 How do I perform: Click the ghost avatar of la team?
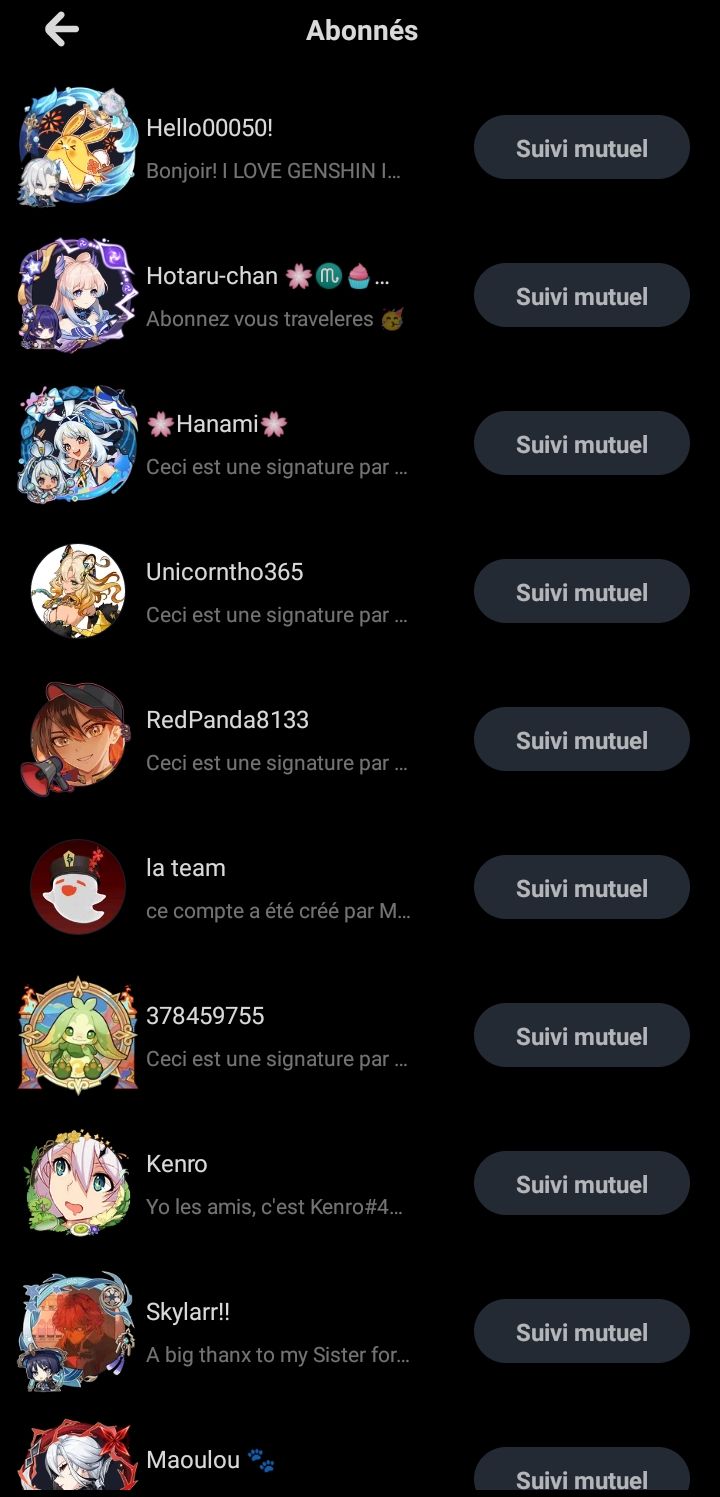tap(78, 886)
